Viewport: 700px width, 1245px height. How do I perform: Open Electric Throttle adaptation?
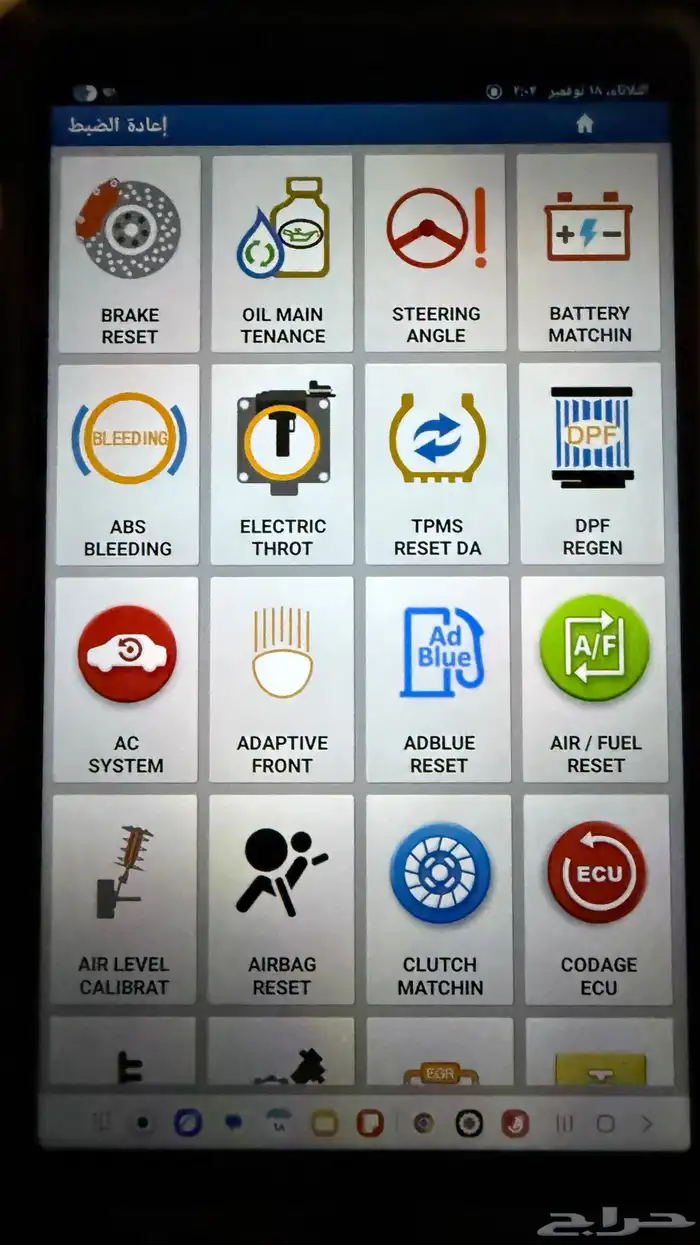pyautogui.click(x=282, y=465)
